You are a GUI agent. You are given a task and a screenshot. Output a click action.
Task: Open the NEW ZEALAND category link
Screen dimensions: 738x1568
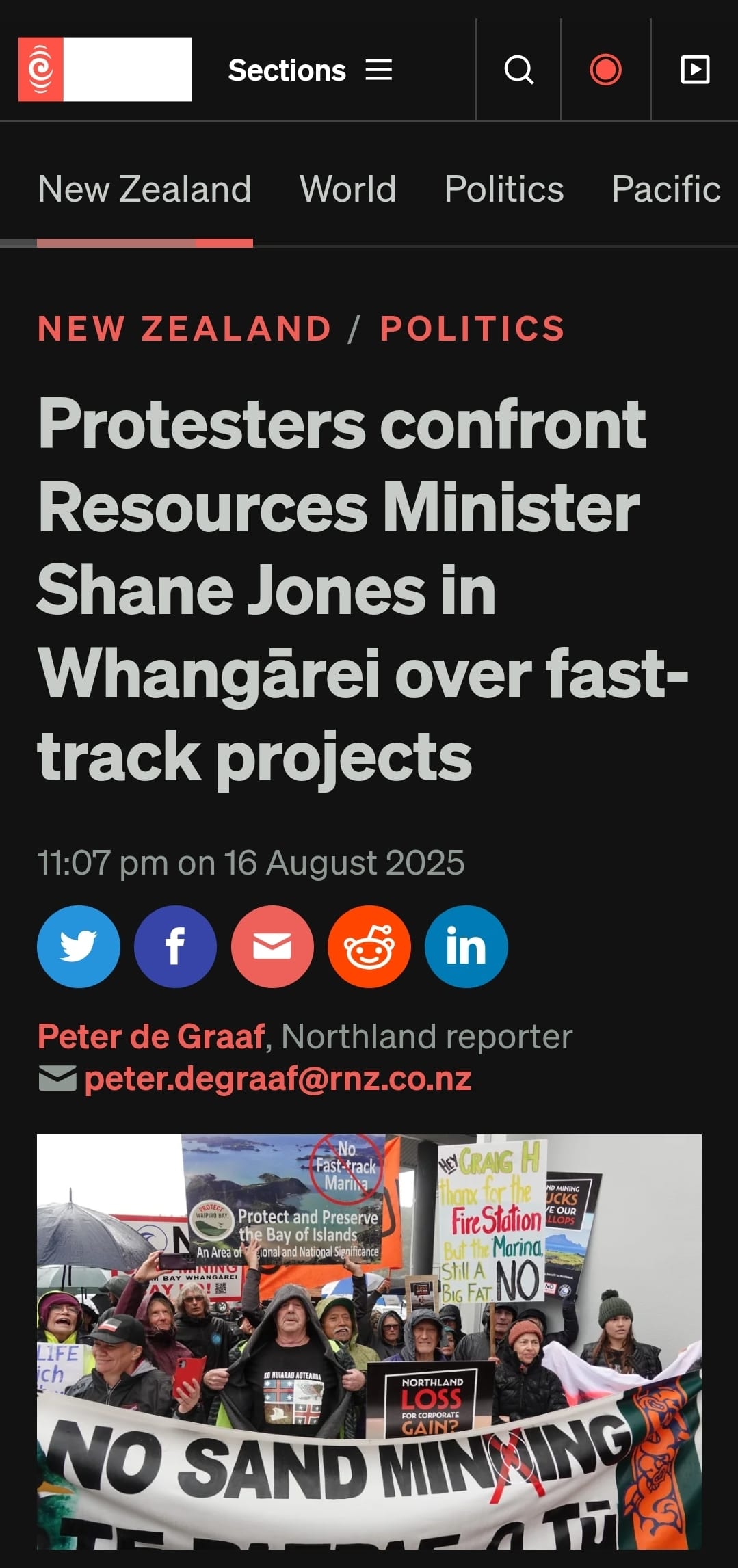(185, 328)
